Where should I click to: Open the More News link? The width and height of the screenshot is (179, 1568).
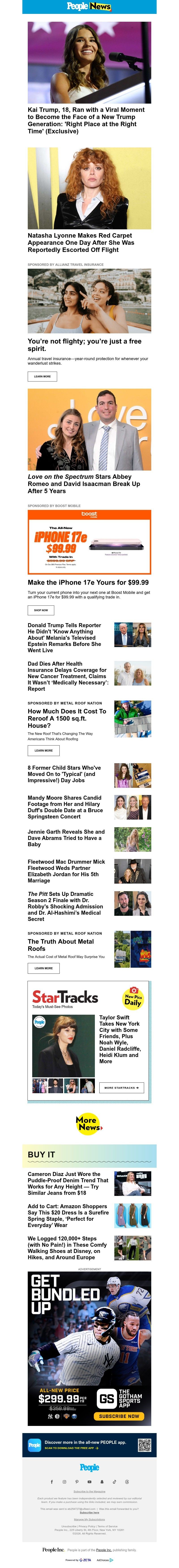tap(89, 1124)
